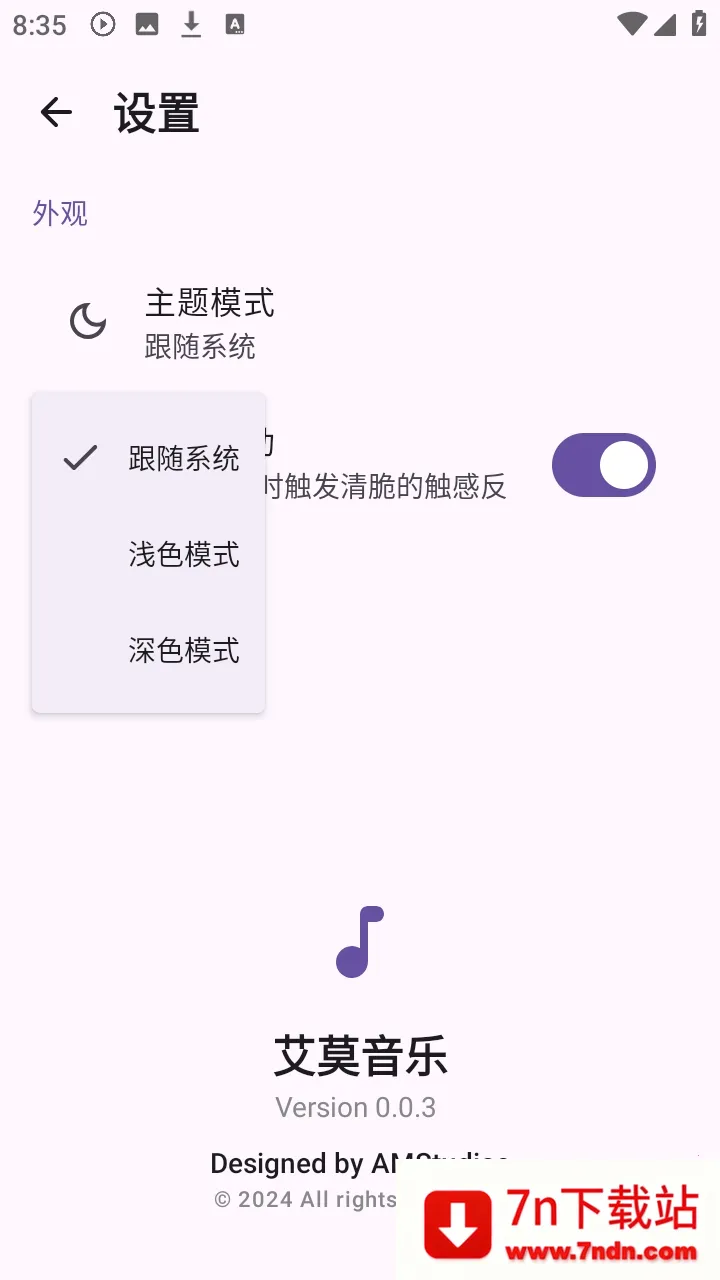Tap the crescent moon theme mode icon
The height and width of the screenshot is (1280, 720).
coord(88,322)
